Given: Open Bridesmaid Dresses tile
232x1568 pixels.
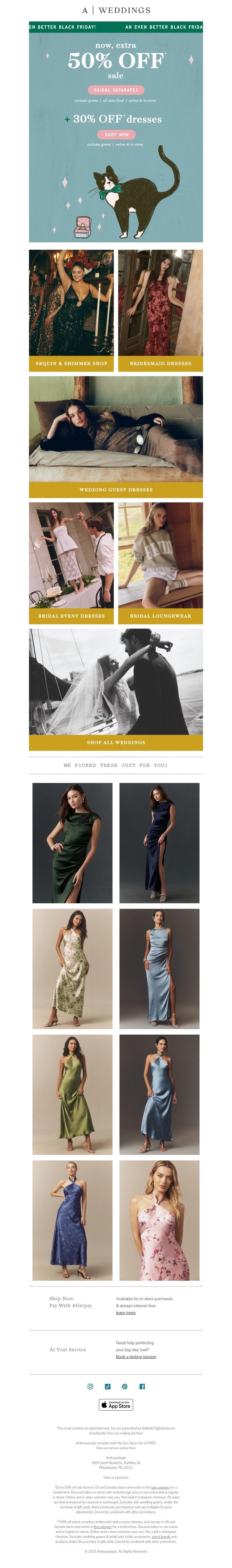Looking at the screenshot, I should click(160, 364).
